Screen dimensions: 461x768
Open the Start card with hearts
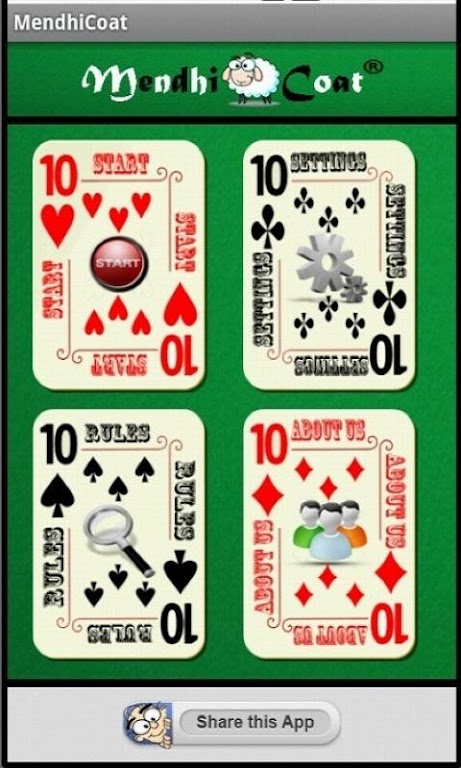(x=119, y=264)
